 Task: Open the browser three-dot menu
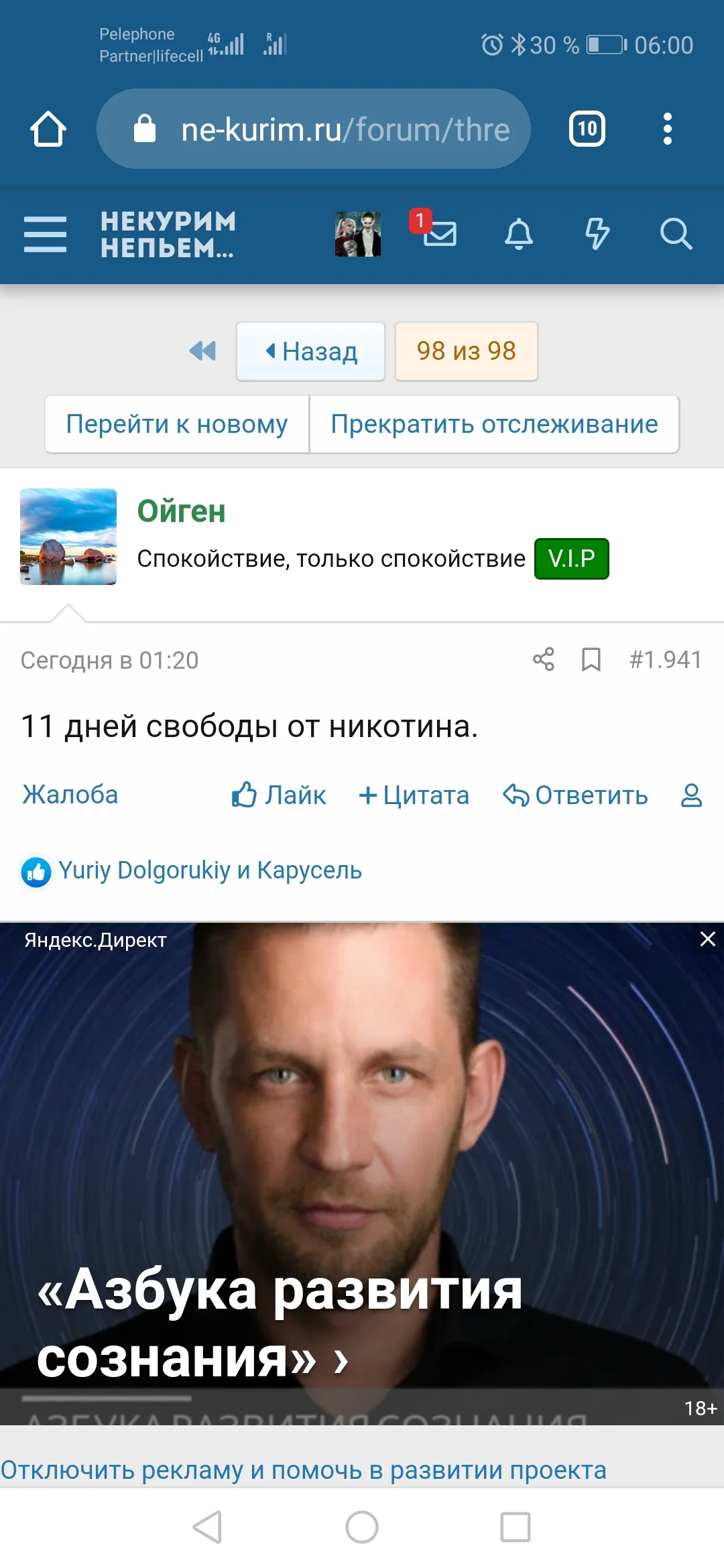pyautogui.click(x=667, y=129)
